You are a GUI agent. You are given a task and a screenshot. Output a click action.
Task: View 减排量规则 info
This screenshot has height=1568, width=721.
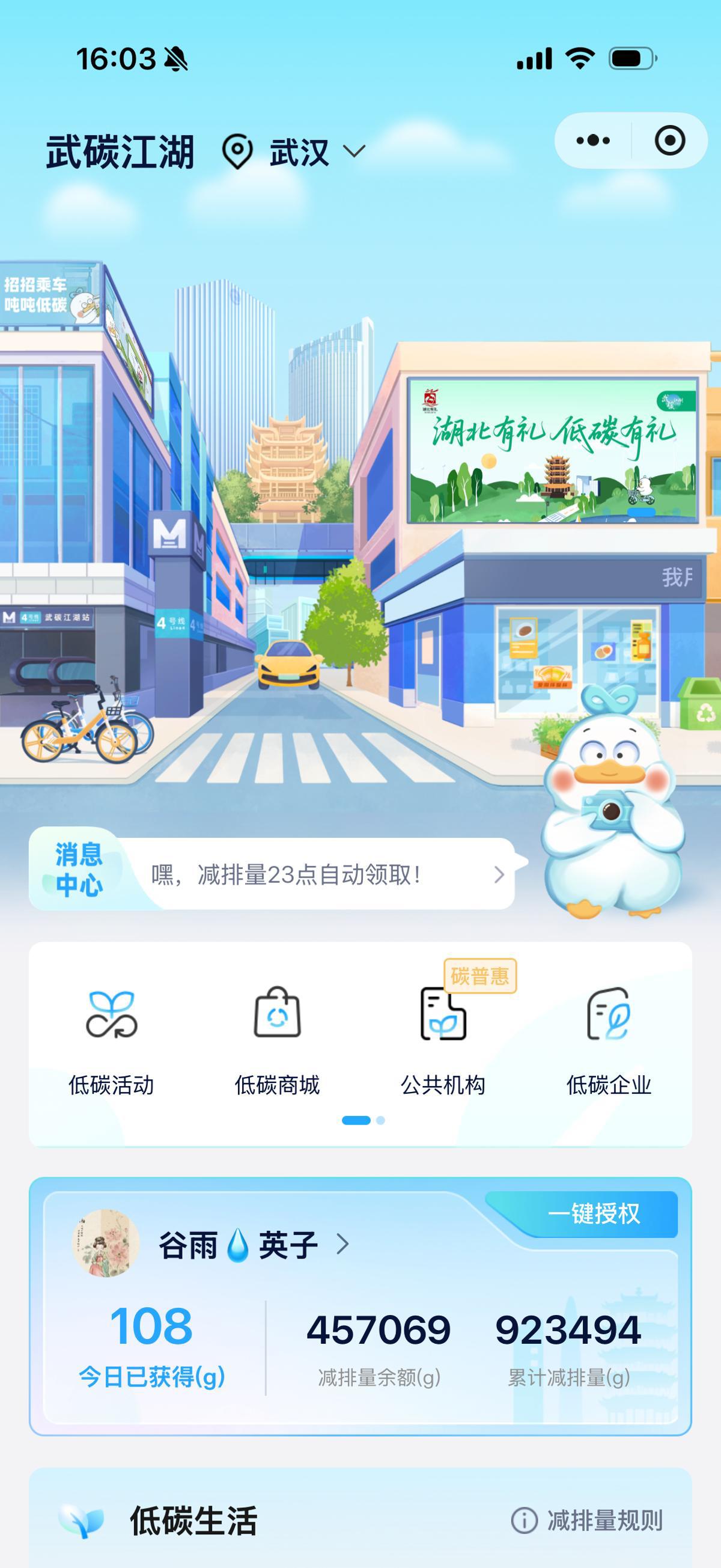pyautogui.click(x=587, y=1520)
